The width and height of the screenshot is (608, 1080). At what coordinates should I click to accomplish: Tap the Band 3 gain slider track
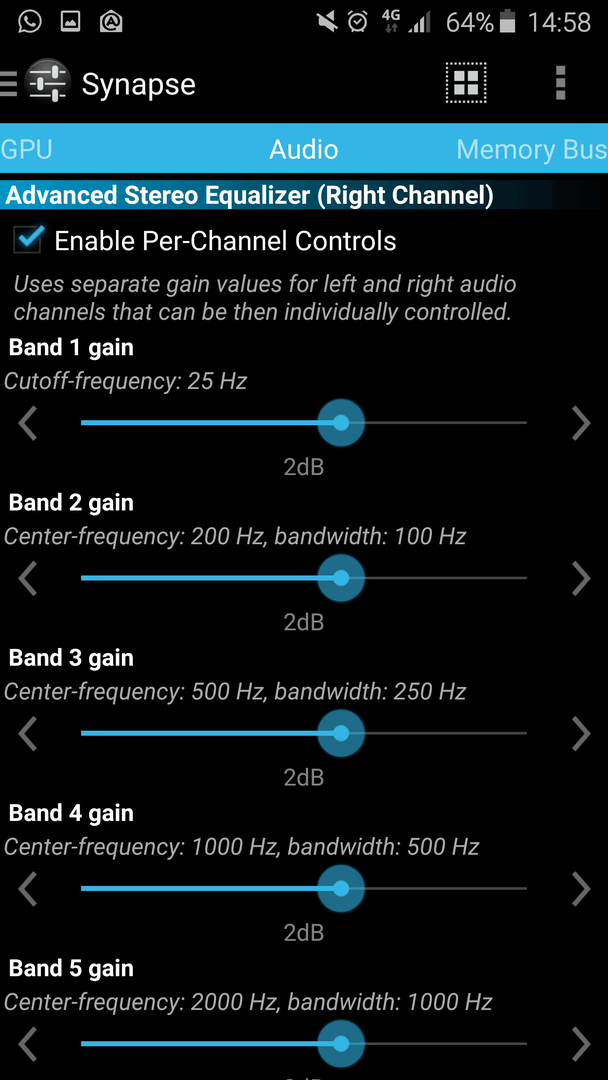[304, 734]
